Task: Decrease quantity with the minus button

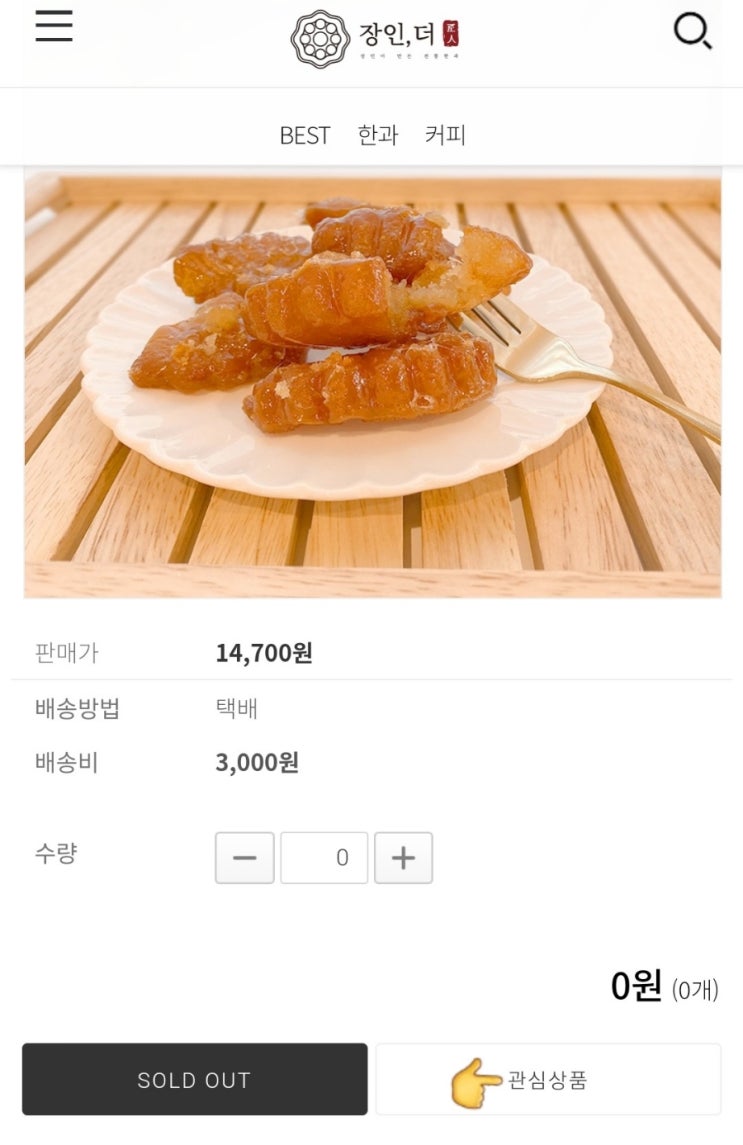Action: pos(244,858)
